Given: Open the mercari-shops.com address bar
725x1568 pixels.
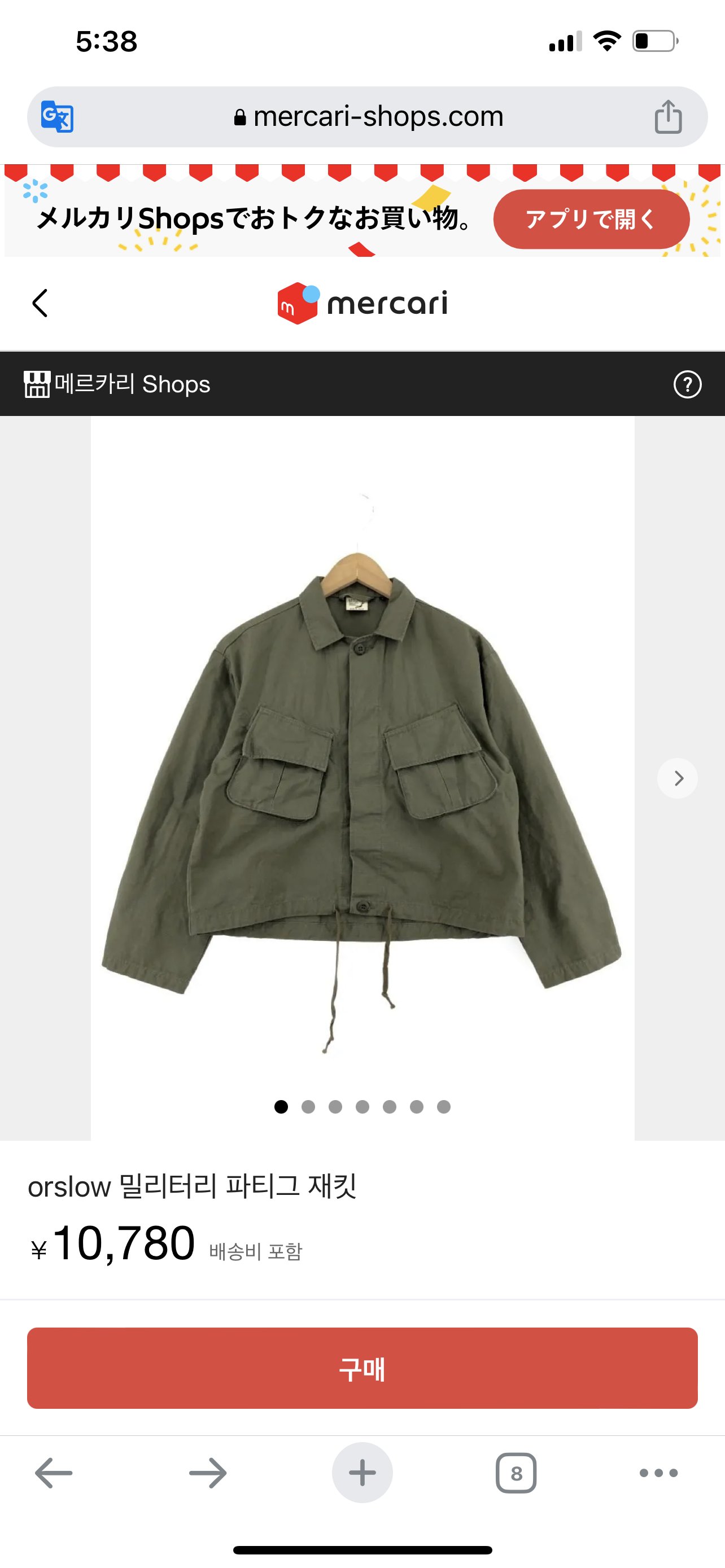Looking at the screenshot, I should click(368, 116).
